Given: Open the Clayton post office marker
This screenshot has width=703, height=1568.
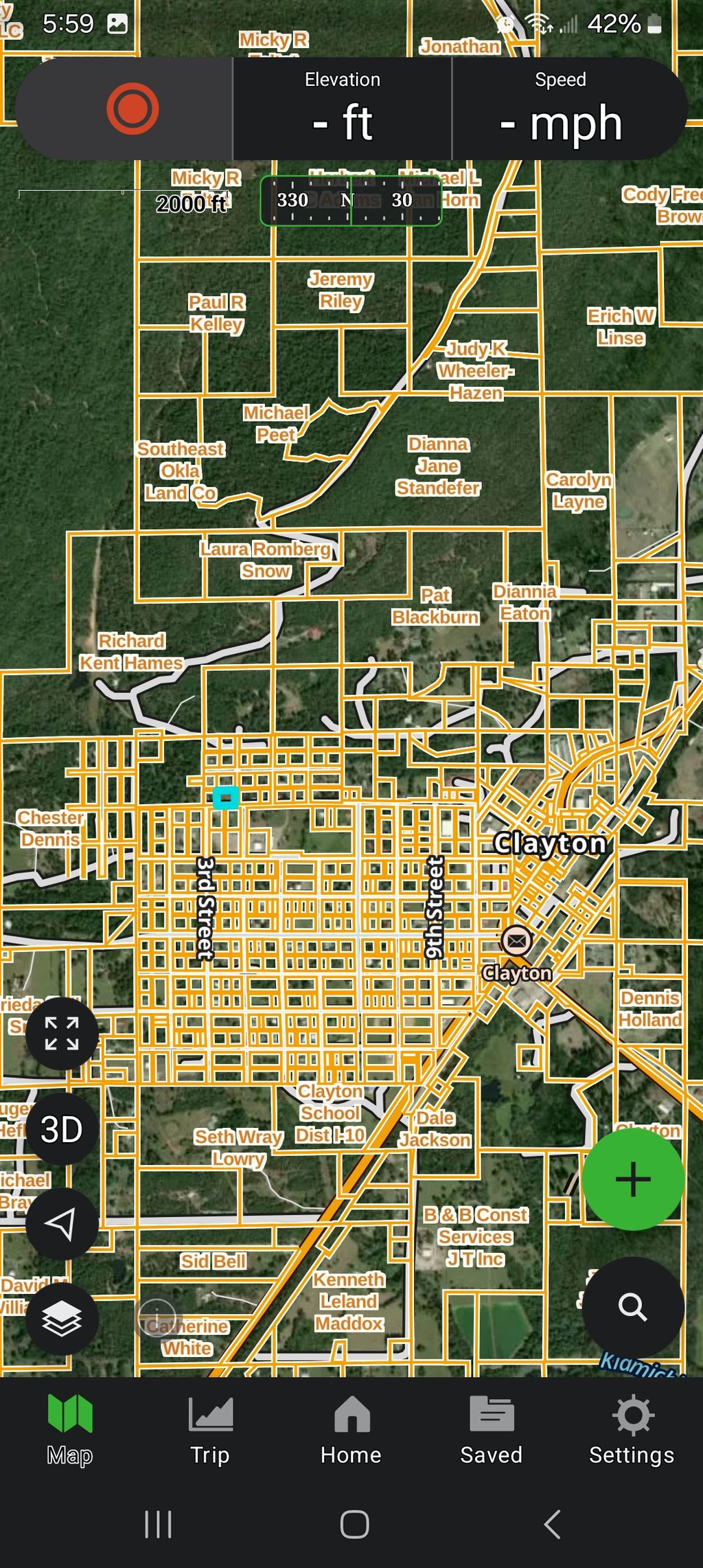Looking at the screenshot, I should tap(516, 940).
